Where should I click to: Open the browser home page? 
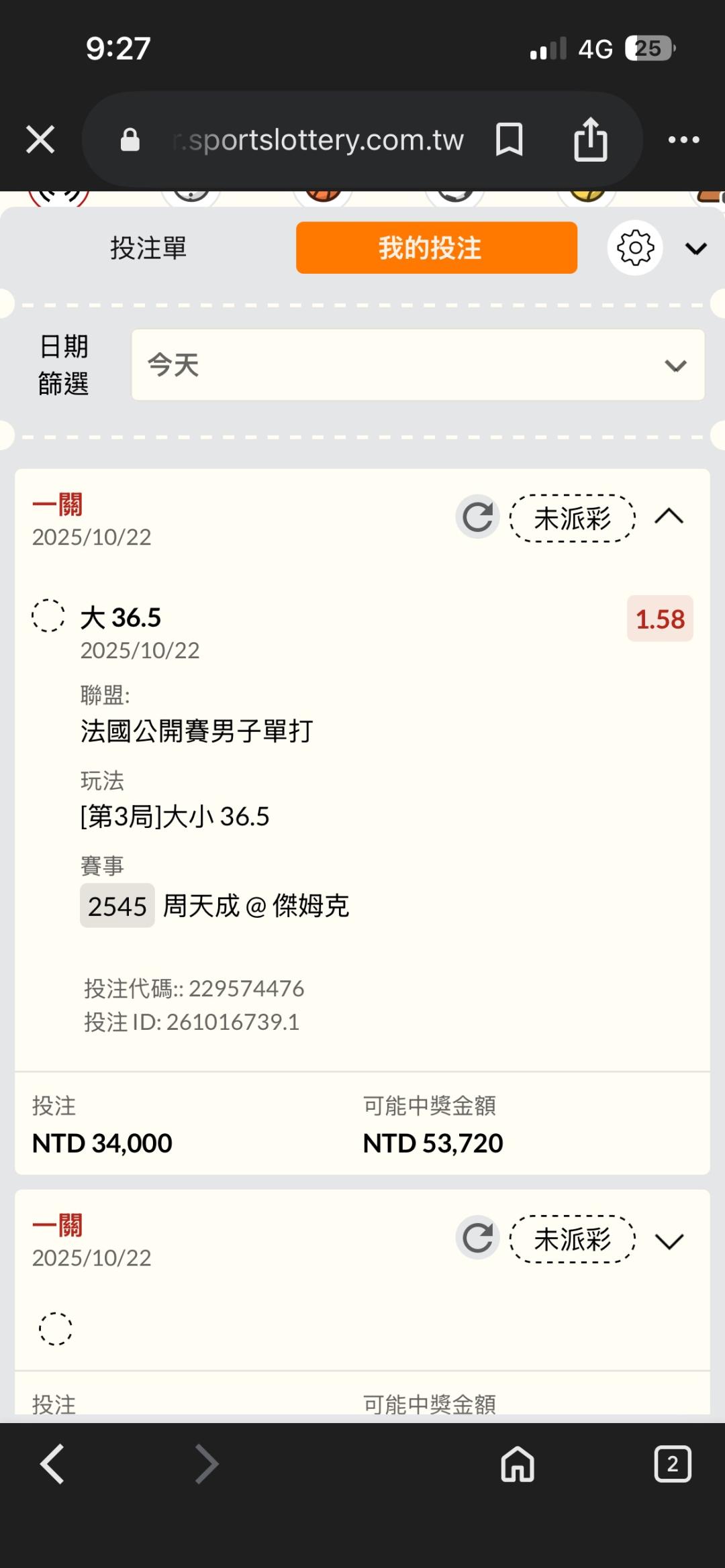click(x=518, y=1463)
